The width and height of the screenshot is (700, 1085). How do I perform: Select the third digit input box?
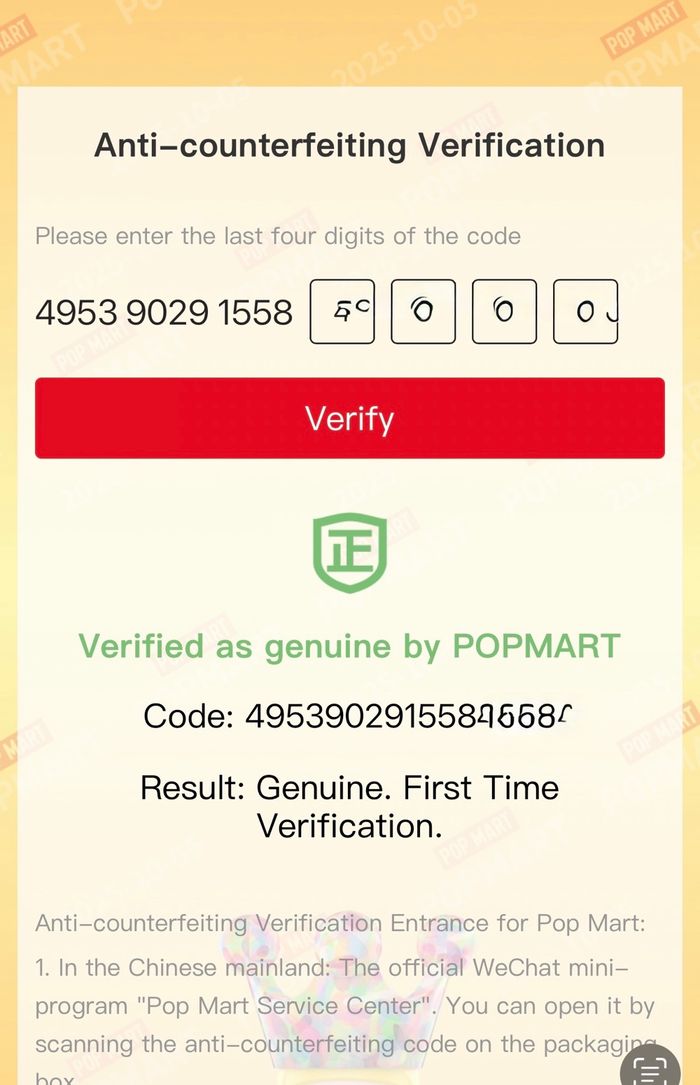tap(504, 312)
